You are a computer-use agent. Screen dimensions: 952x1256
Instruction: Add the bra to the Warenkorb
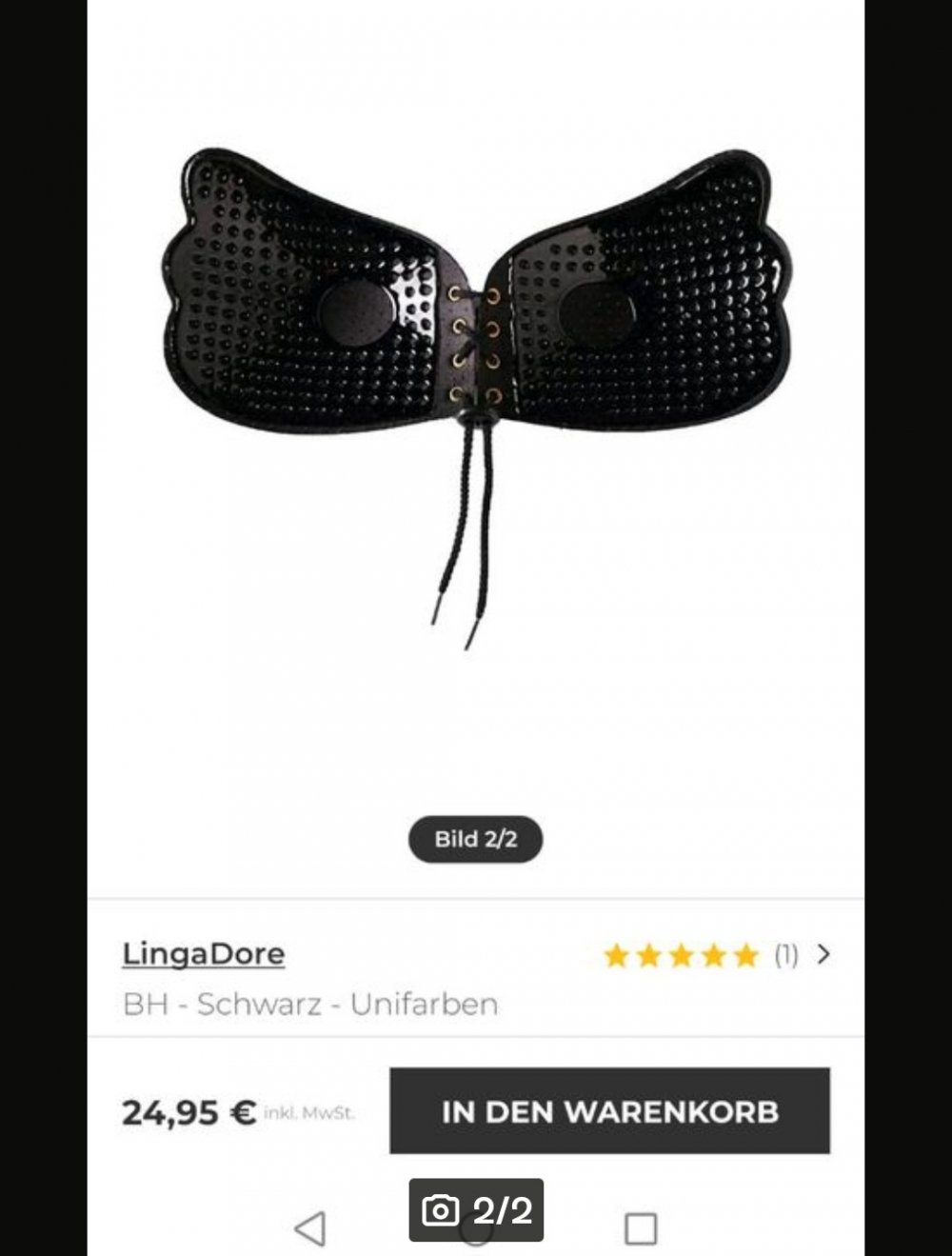tap(609, 1111)
